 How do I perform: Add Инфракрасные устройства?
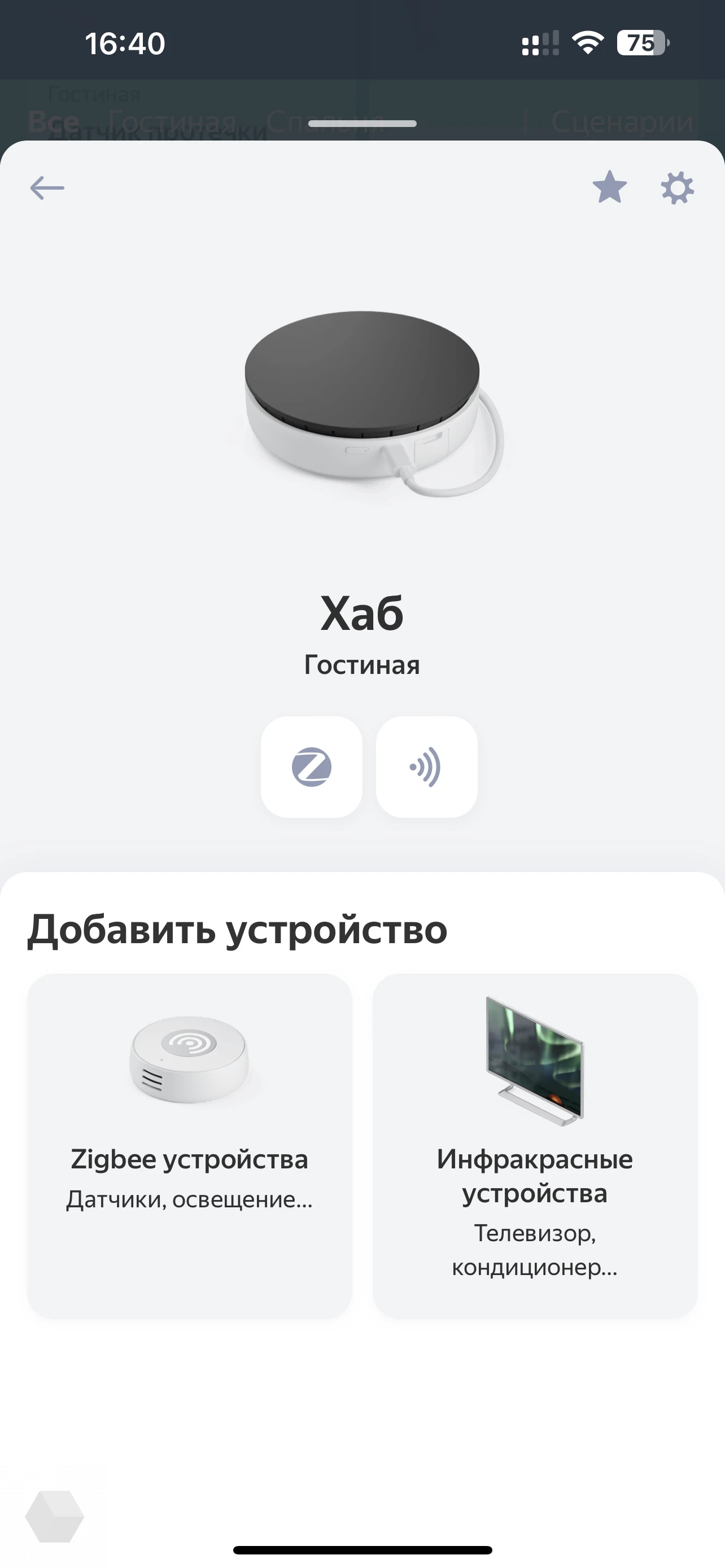click(535, 1146)
